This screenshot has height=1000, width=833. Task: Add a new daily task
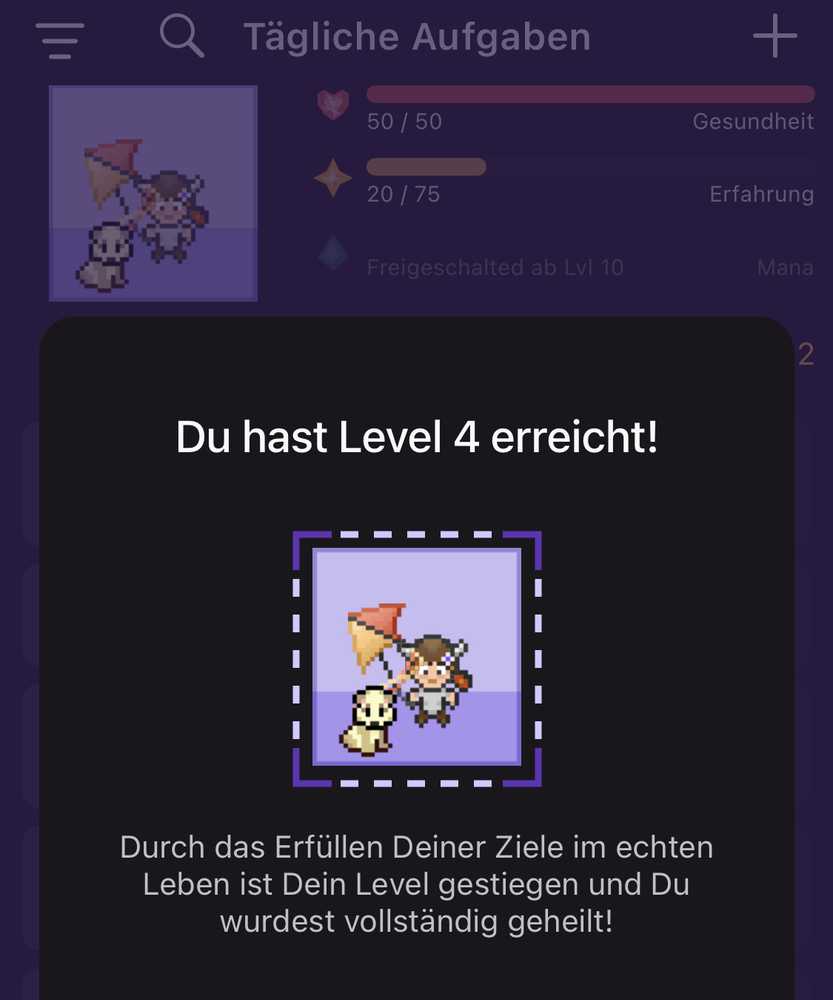point(774,37)
